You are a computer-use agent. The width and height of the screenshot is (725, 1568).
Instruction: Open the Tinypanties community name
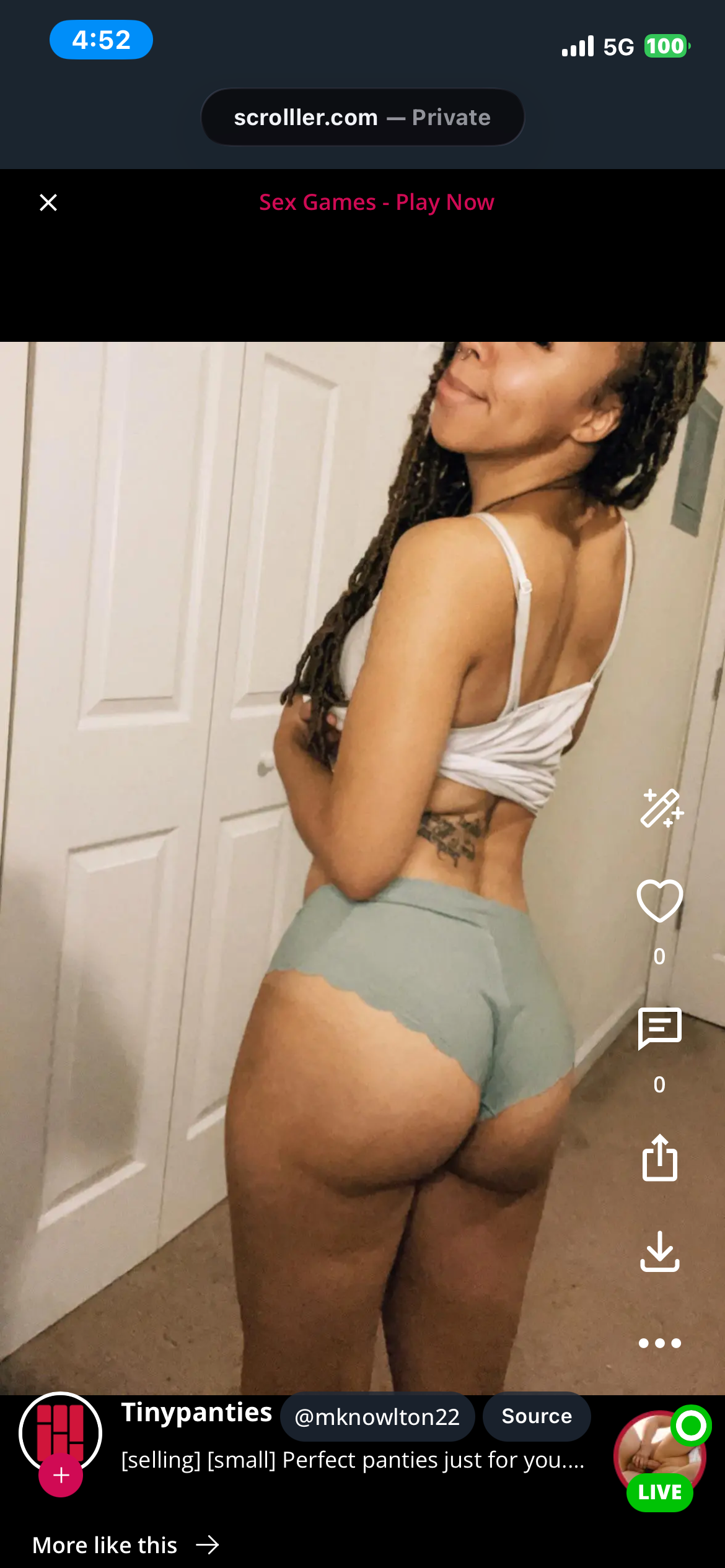[196, 1413]
